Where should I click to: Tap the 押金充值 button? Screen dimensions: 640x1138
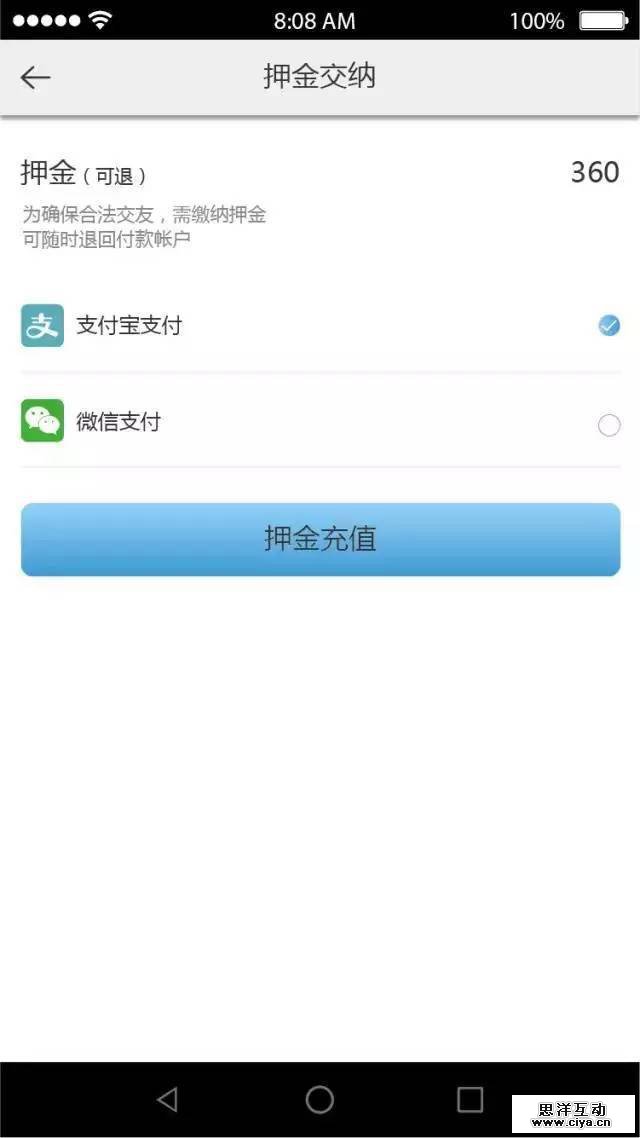coord(320,539)
